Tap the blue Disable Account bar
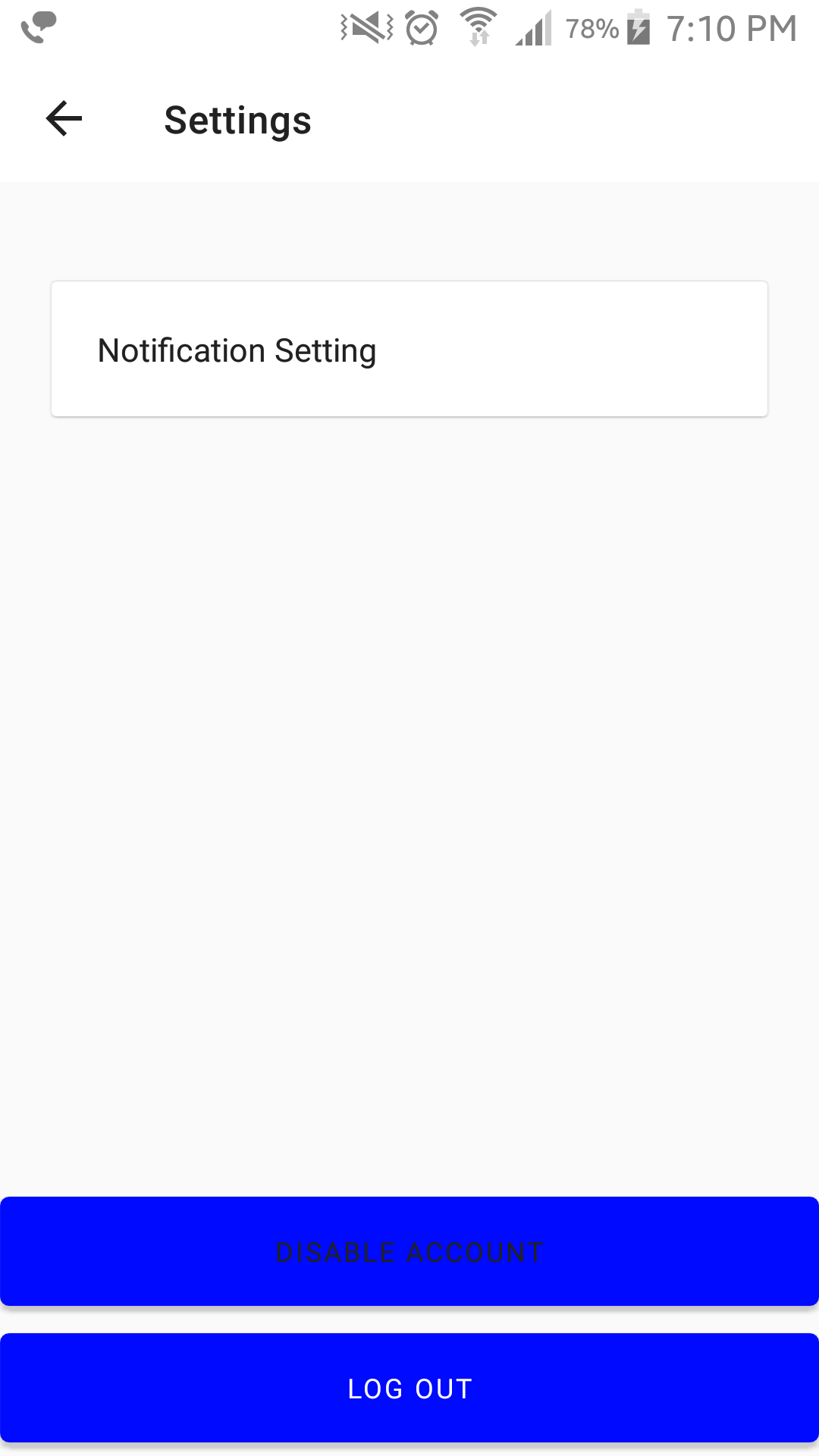Viewport: 819px width, 1456px height. (409, 1252)
